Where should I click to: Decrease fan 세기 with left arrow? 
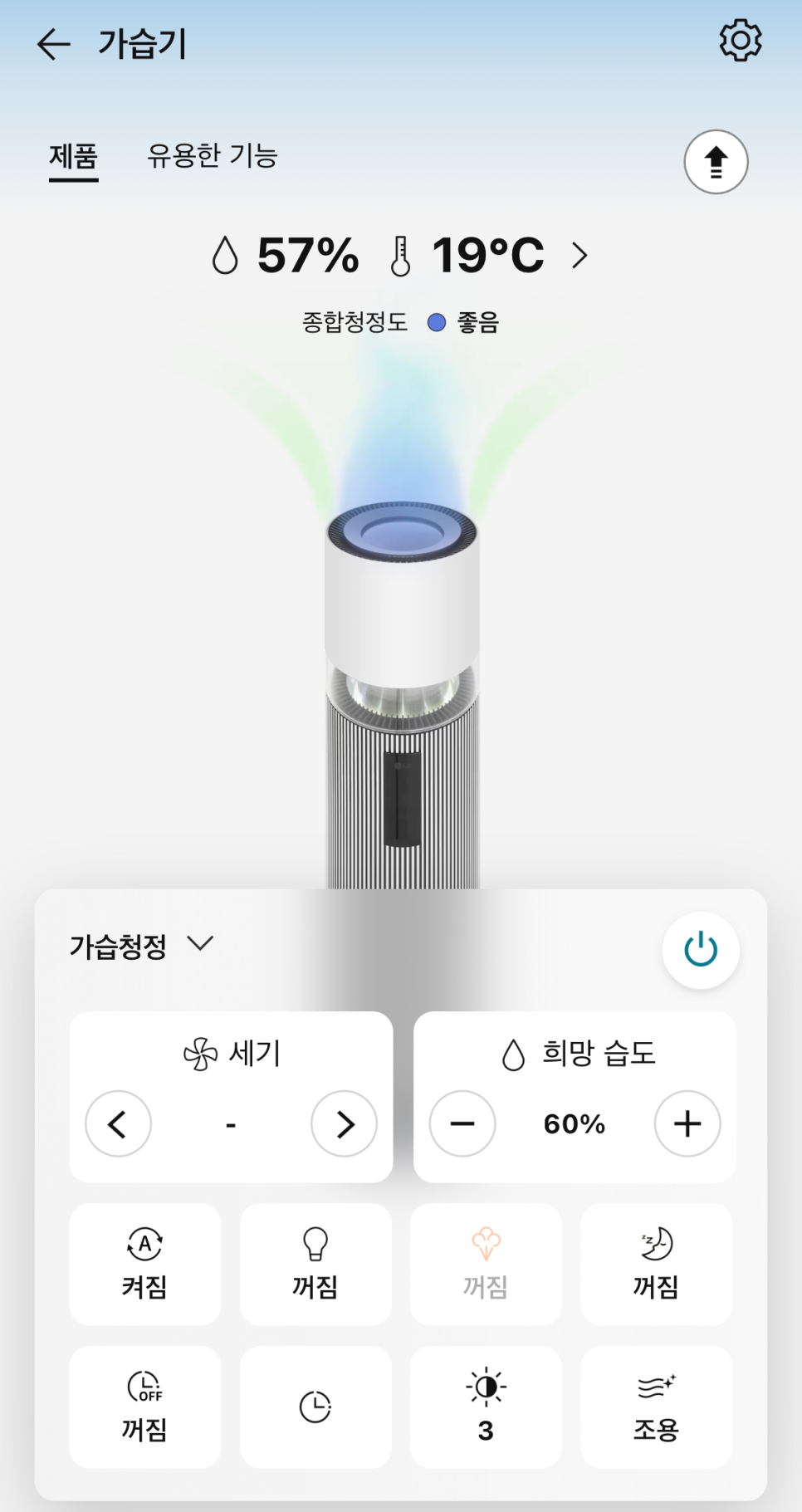point(118,1124)
